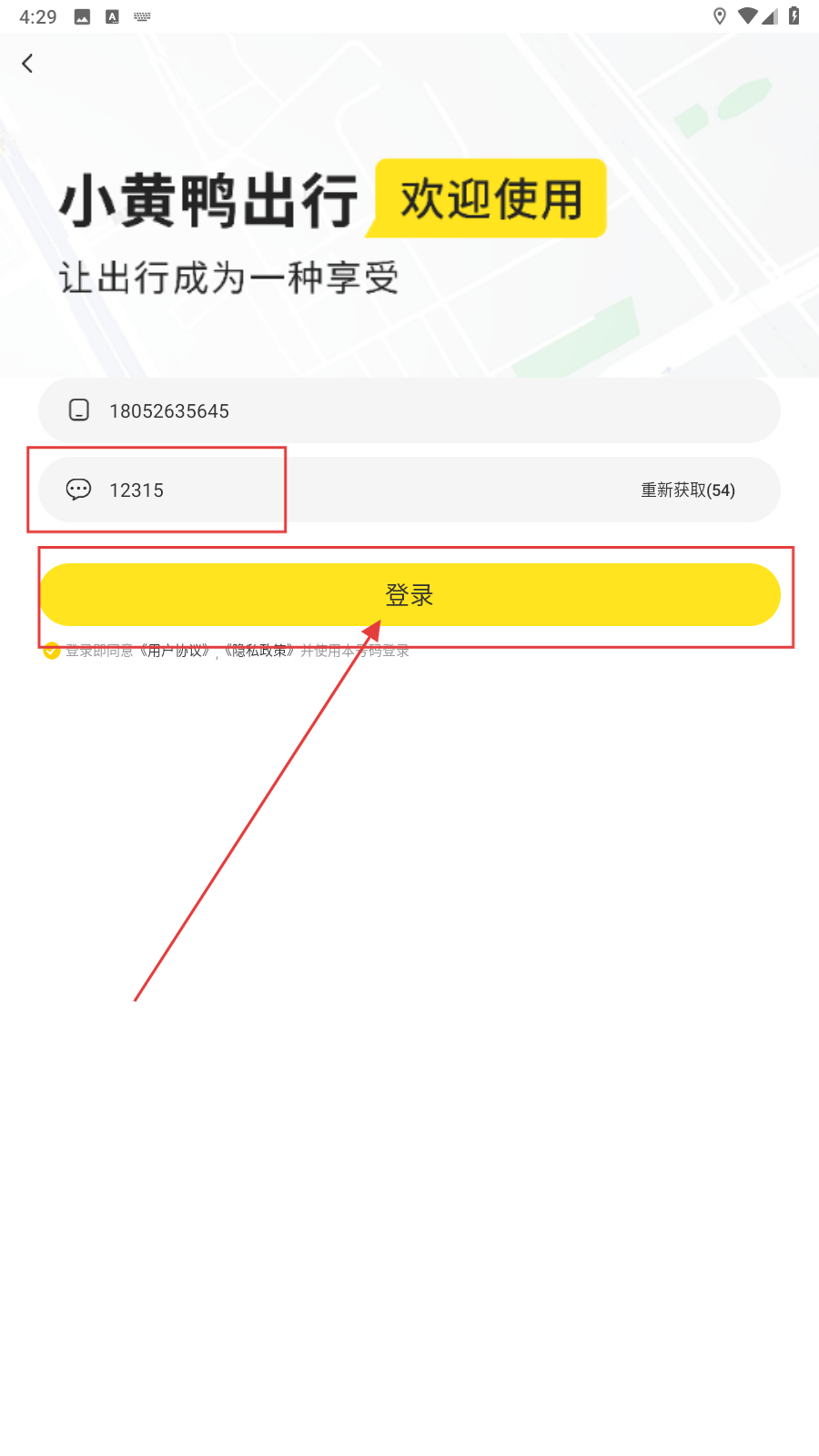The image size is (819, 1456).
Task: Go back using the top-left arrow
Action: (x=27, y=63)
